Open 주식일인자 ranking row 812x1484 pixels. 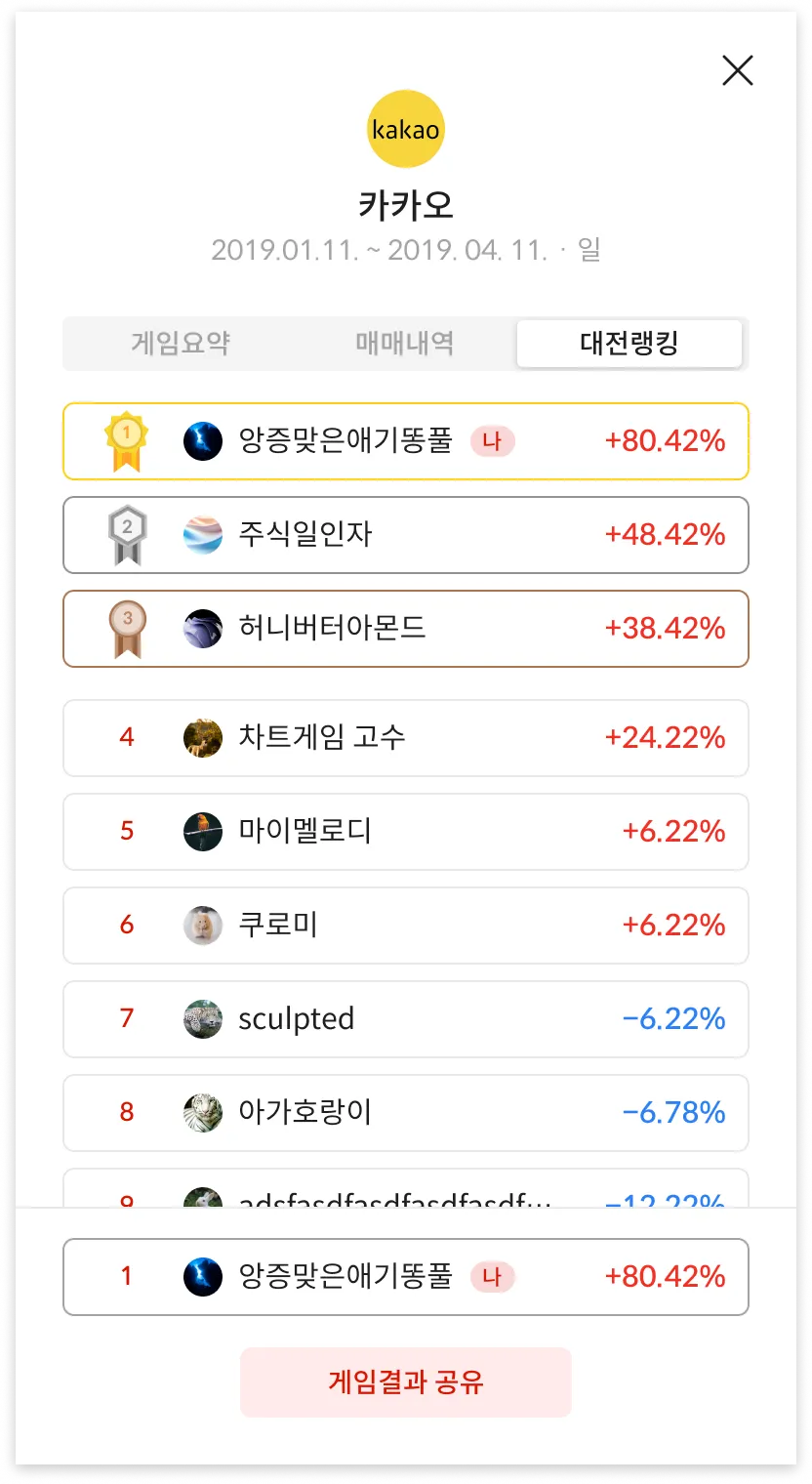click(x=405, y=535)
